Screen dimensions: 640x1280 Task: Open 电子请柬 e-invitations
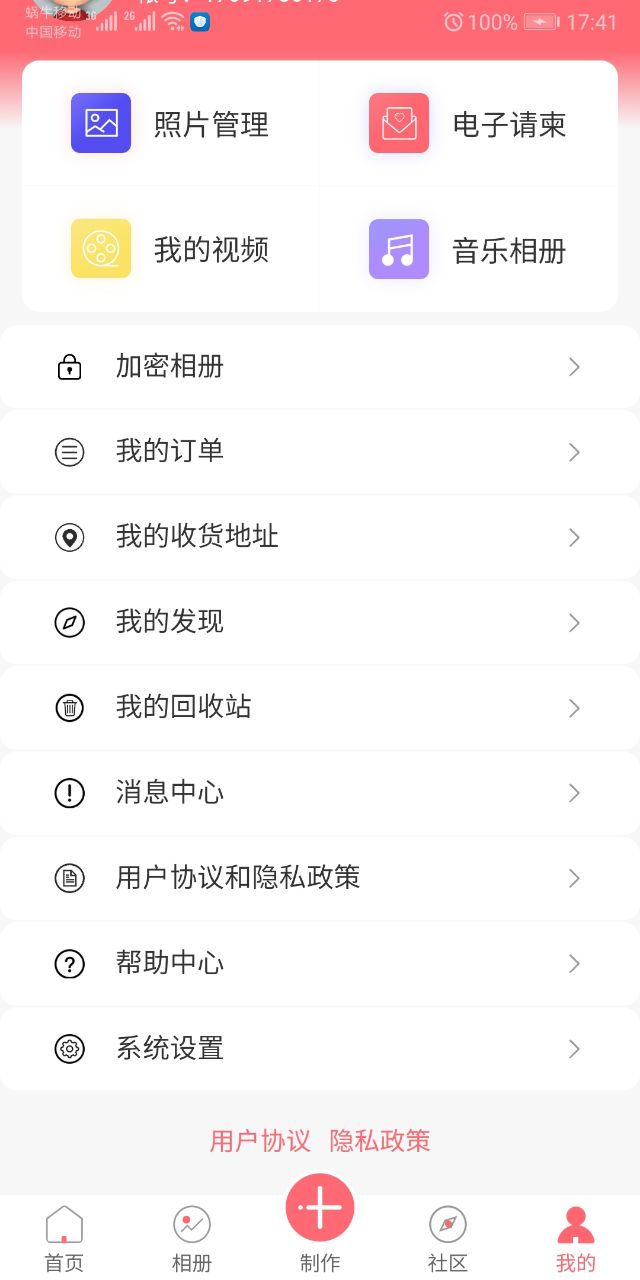468,124
